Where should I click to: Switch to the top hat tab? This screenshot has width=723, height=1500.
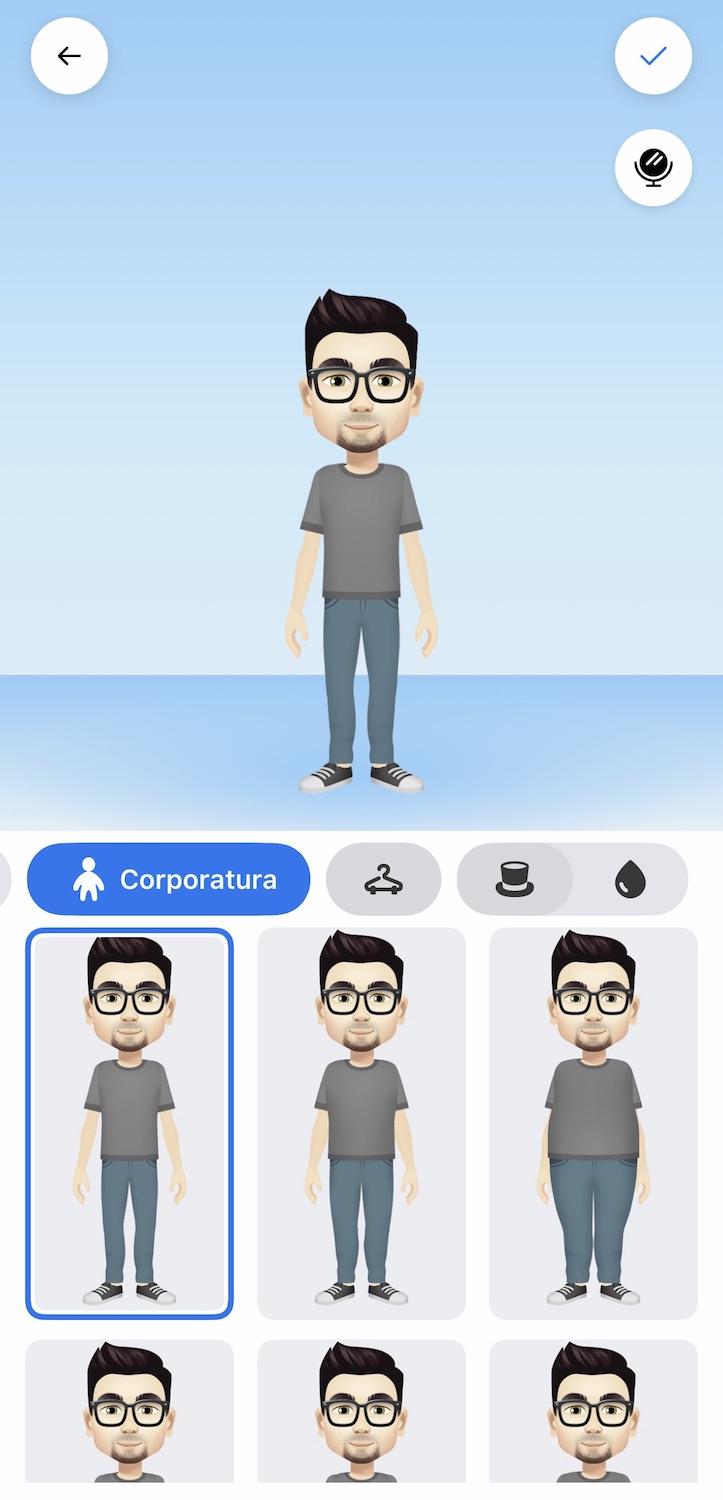[515, 879]
